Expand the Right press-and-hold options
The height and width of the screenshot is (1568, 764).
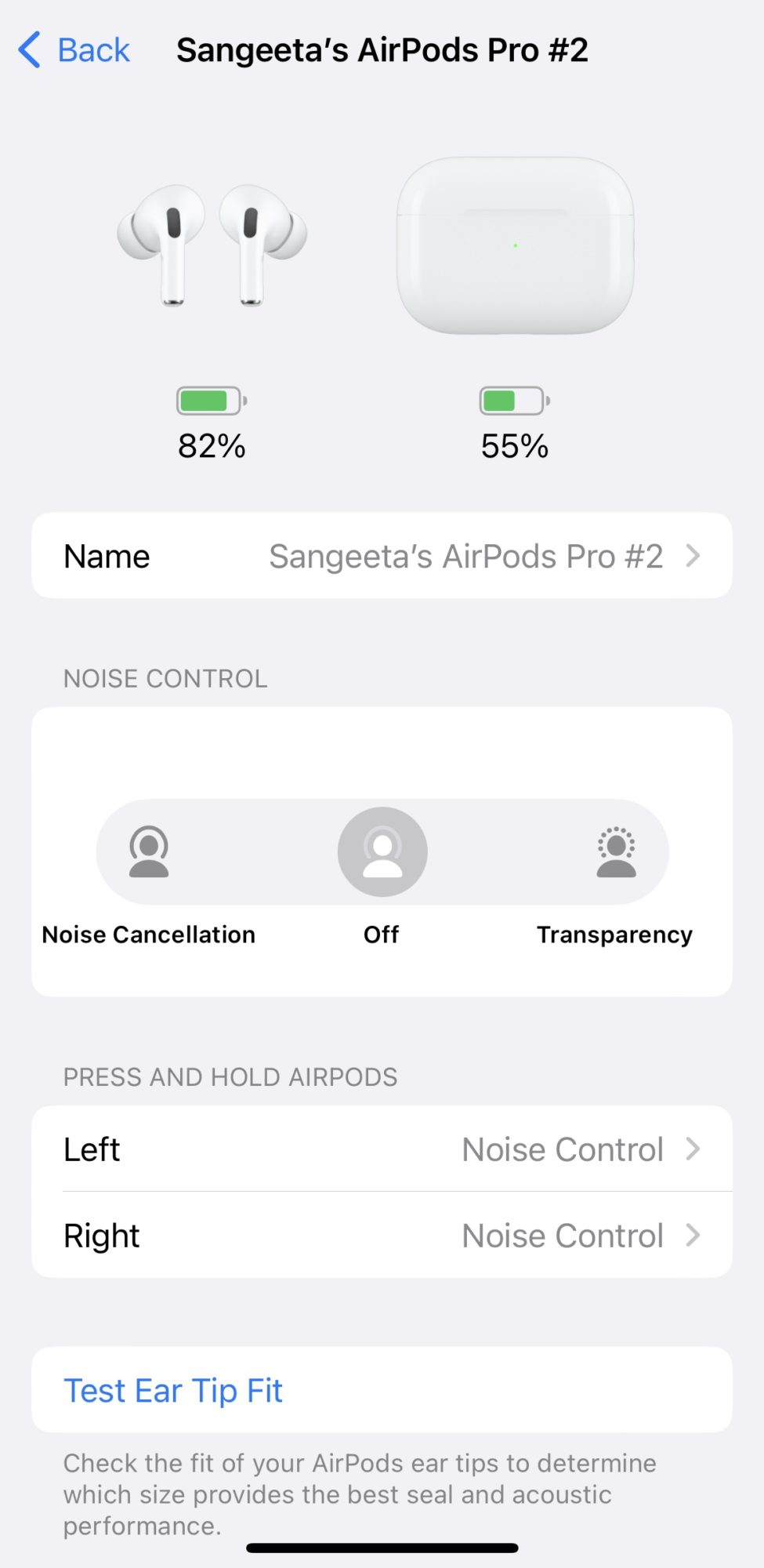(x=693, y=1235)
